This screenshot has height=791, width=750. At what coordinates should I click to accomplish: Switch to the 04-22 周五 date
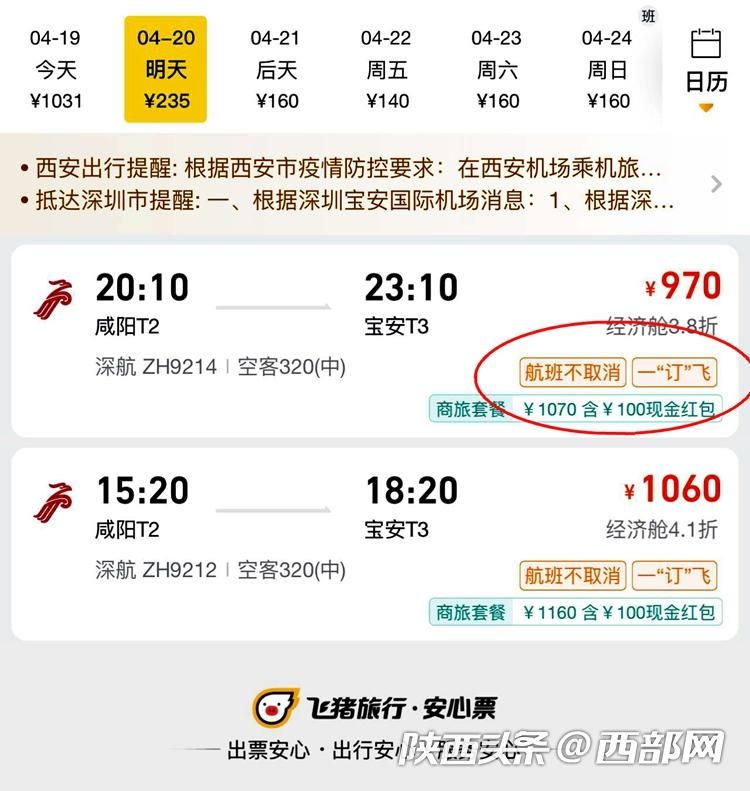[386, 69]
